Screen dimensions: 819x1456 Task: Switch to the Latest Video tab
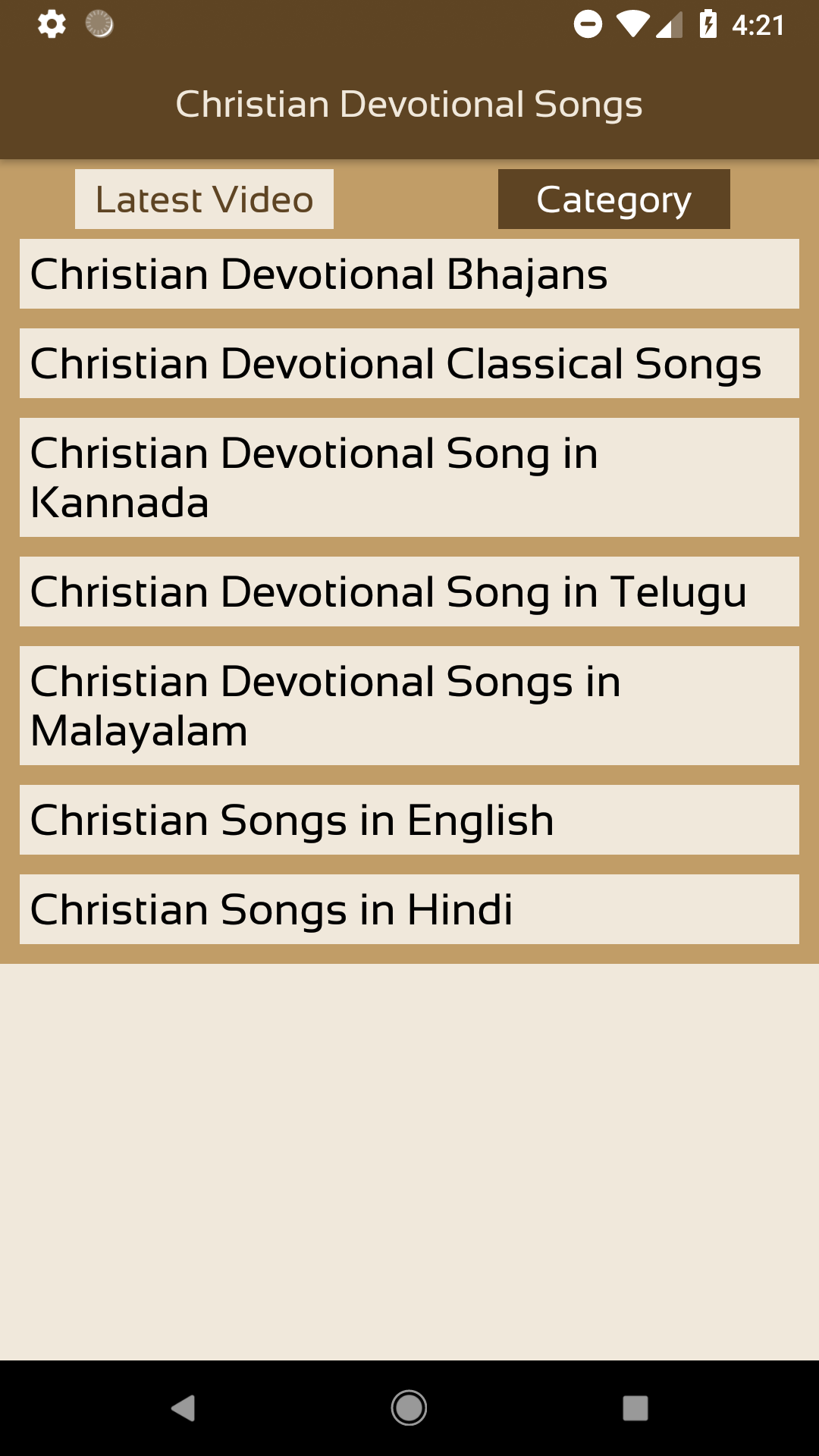click(204, 199)
